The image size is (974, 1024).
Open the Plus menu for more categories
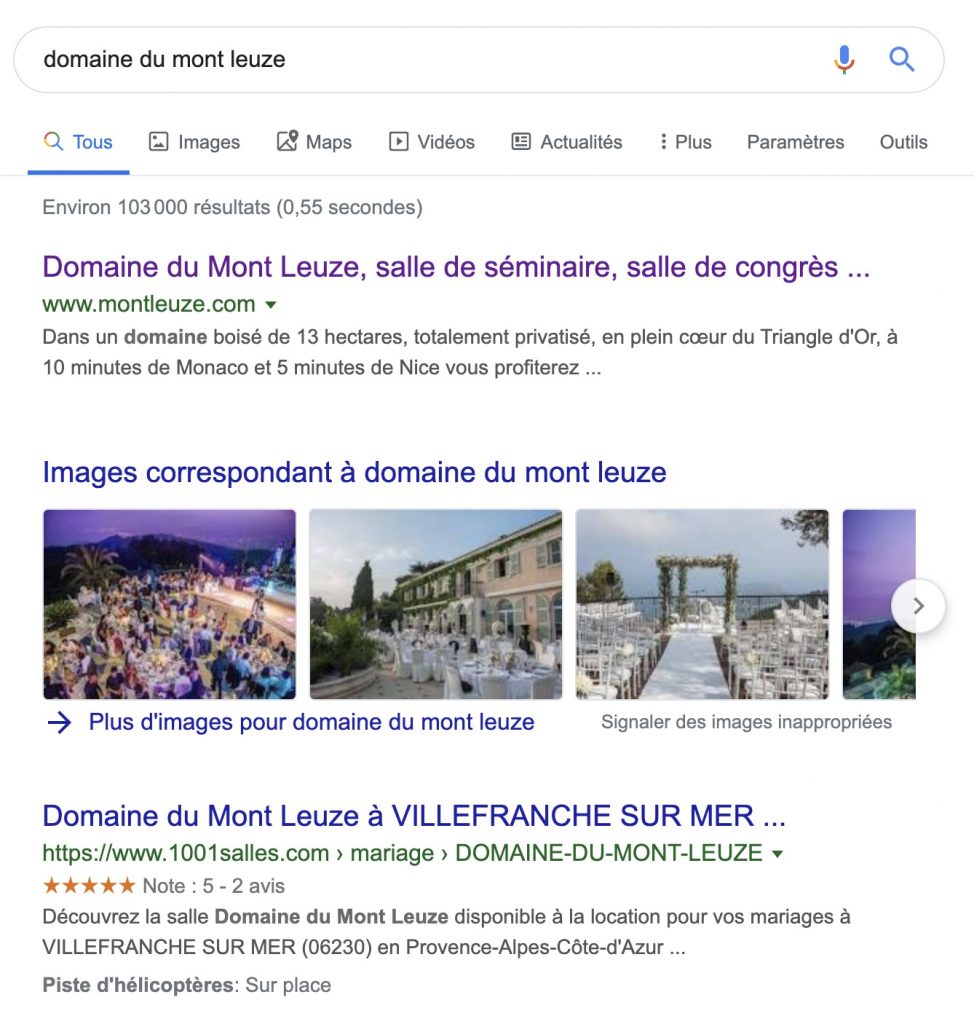point(685,142)
